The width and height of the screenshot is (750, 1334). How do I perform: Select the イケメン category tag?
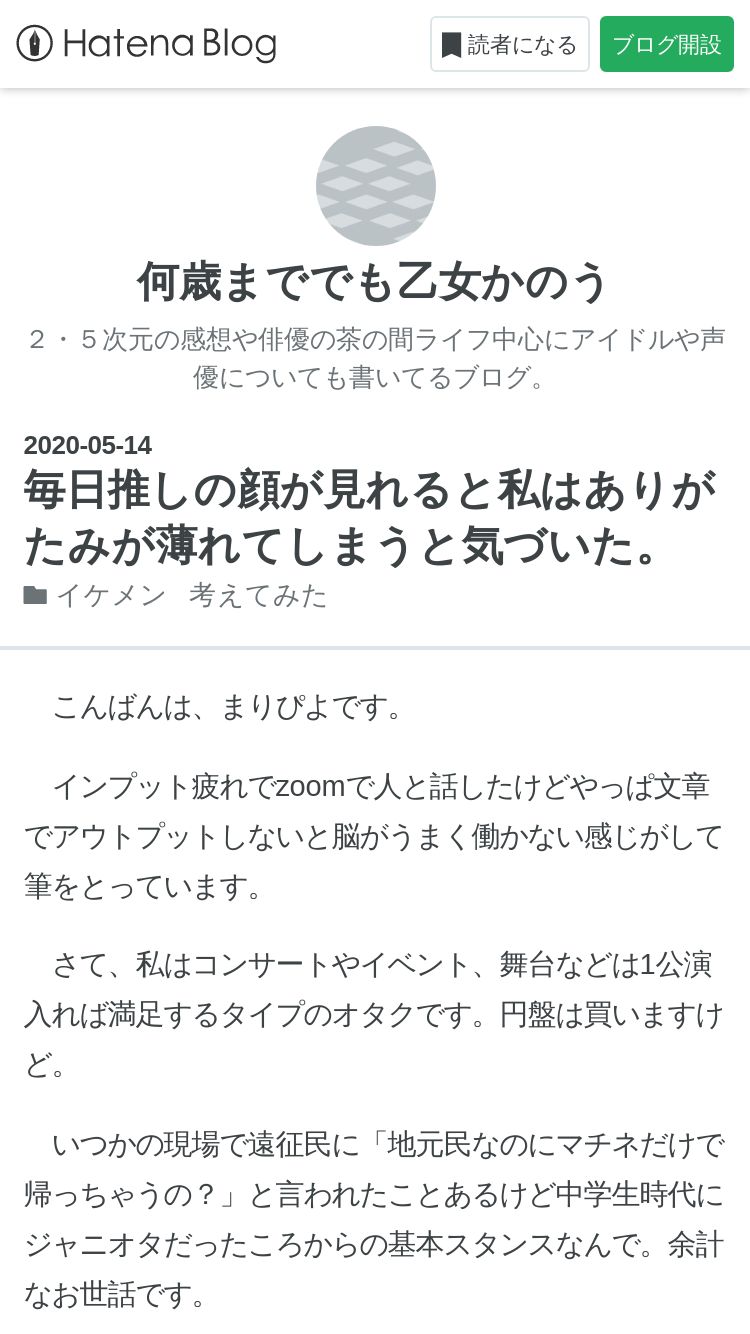(111, 595)
